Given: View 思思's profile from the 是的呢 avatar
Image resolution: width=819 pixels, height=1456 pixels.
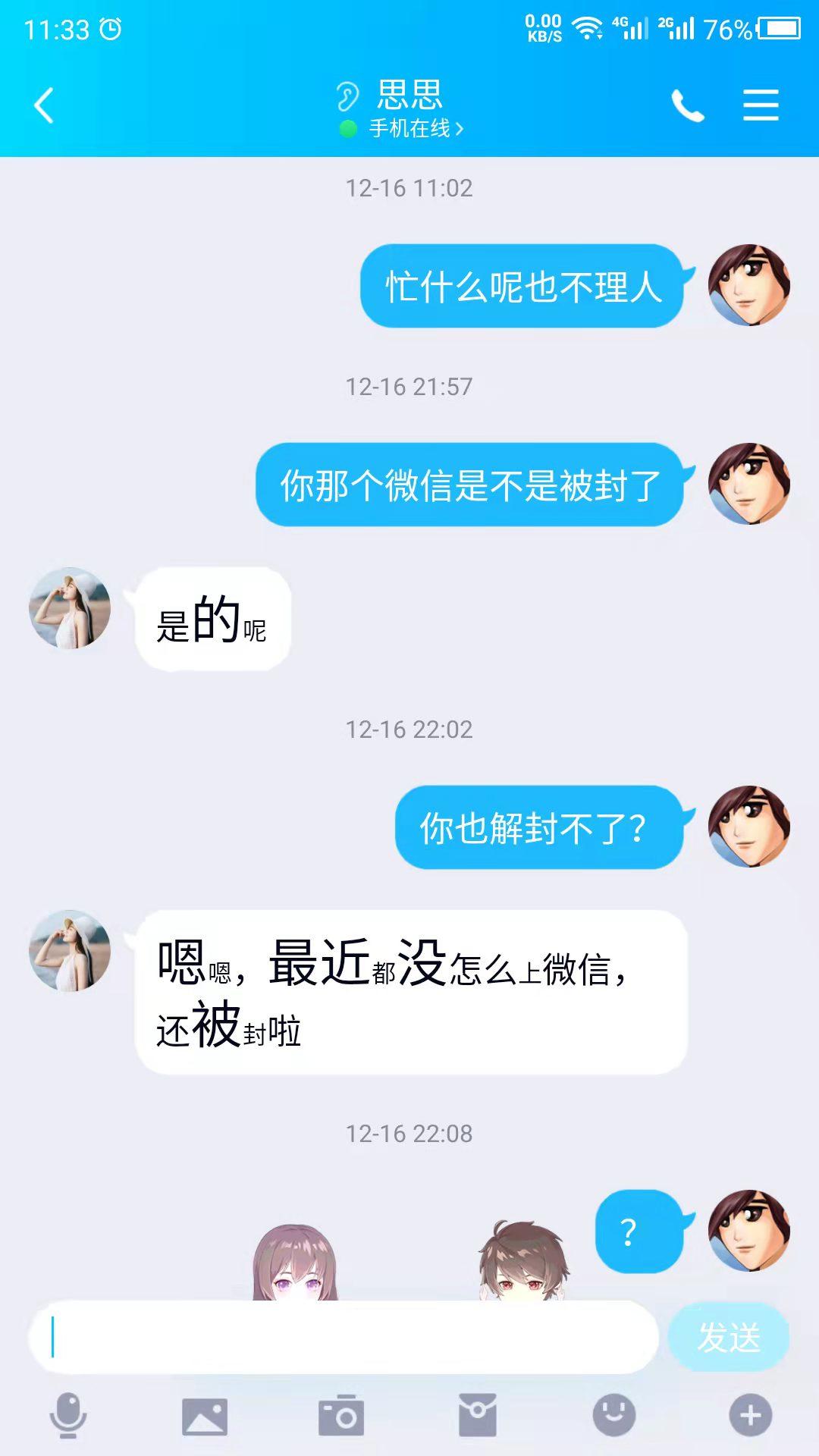Looking at the screenshot, I should [70, 608].
